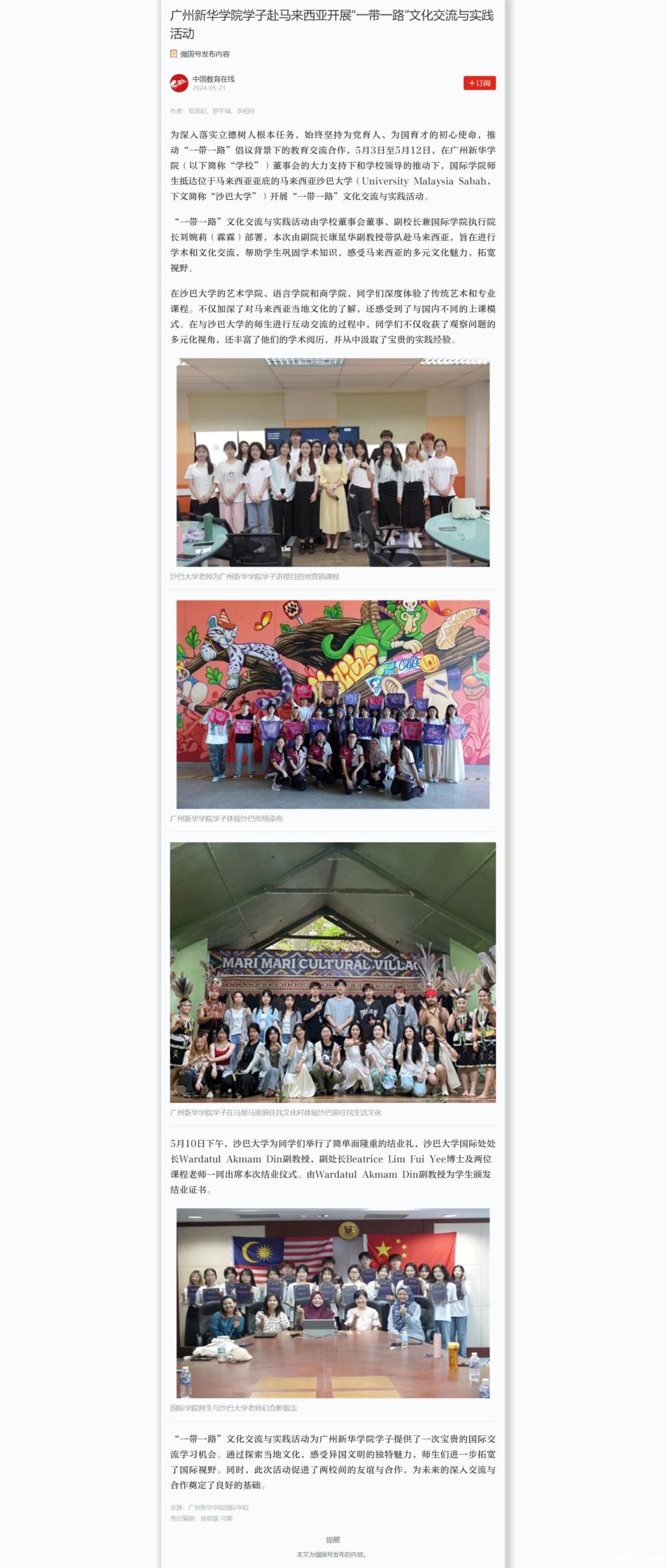
Task: View the graduation ceremony photo with flags
Action: point(333,1303)
